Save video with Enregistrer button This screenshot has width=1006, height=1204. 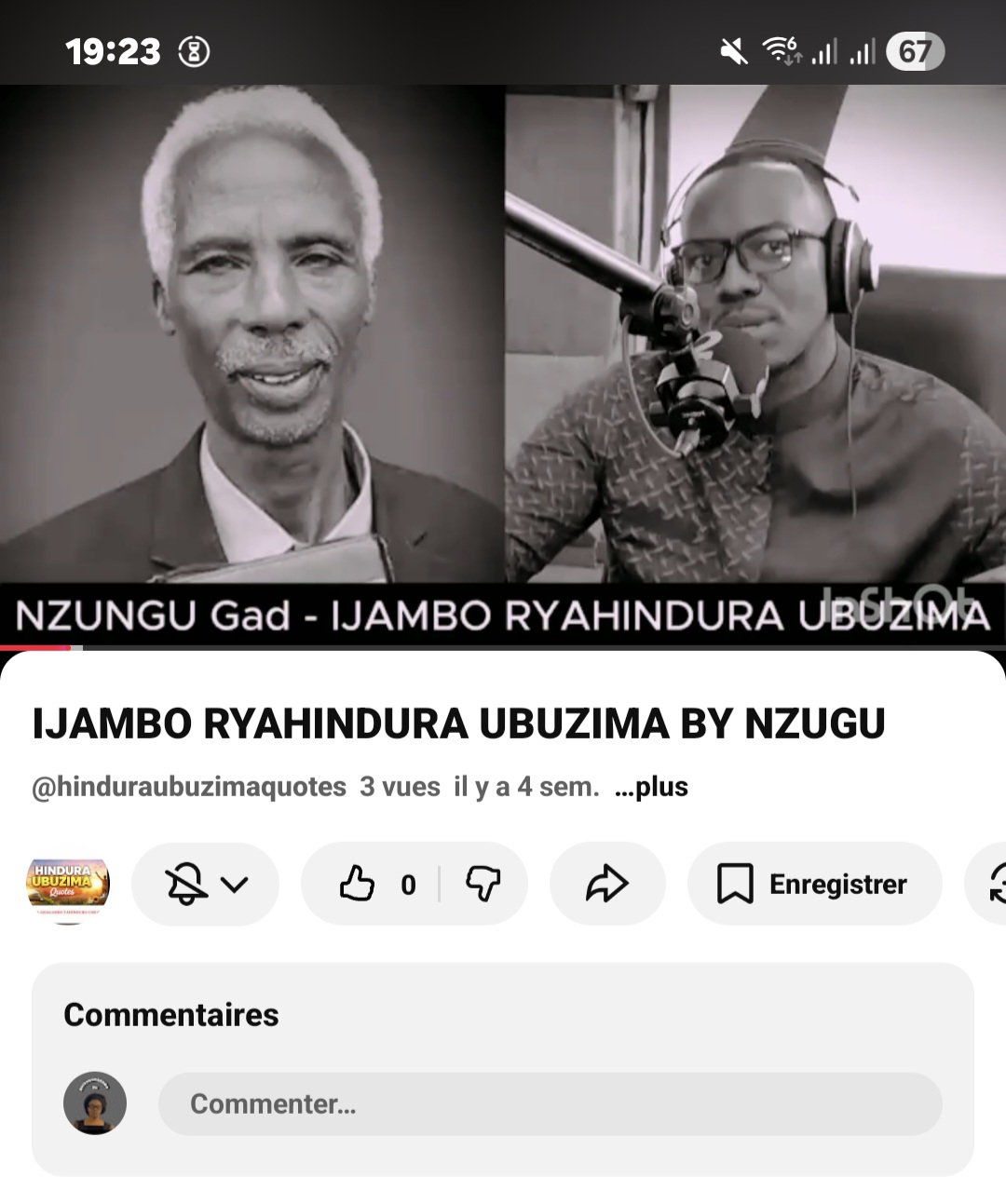814,884
